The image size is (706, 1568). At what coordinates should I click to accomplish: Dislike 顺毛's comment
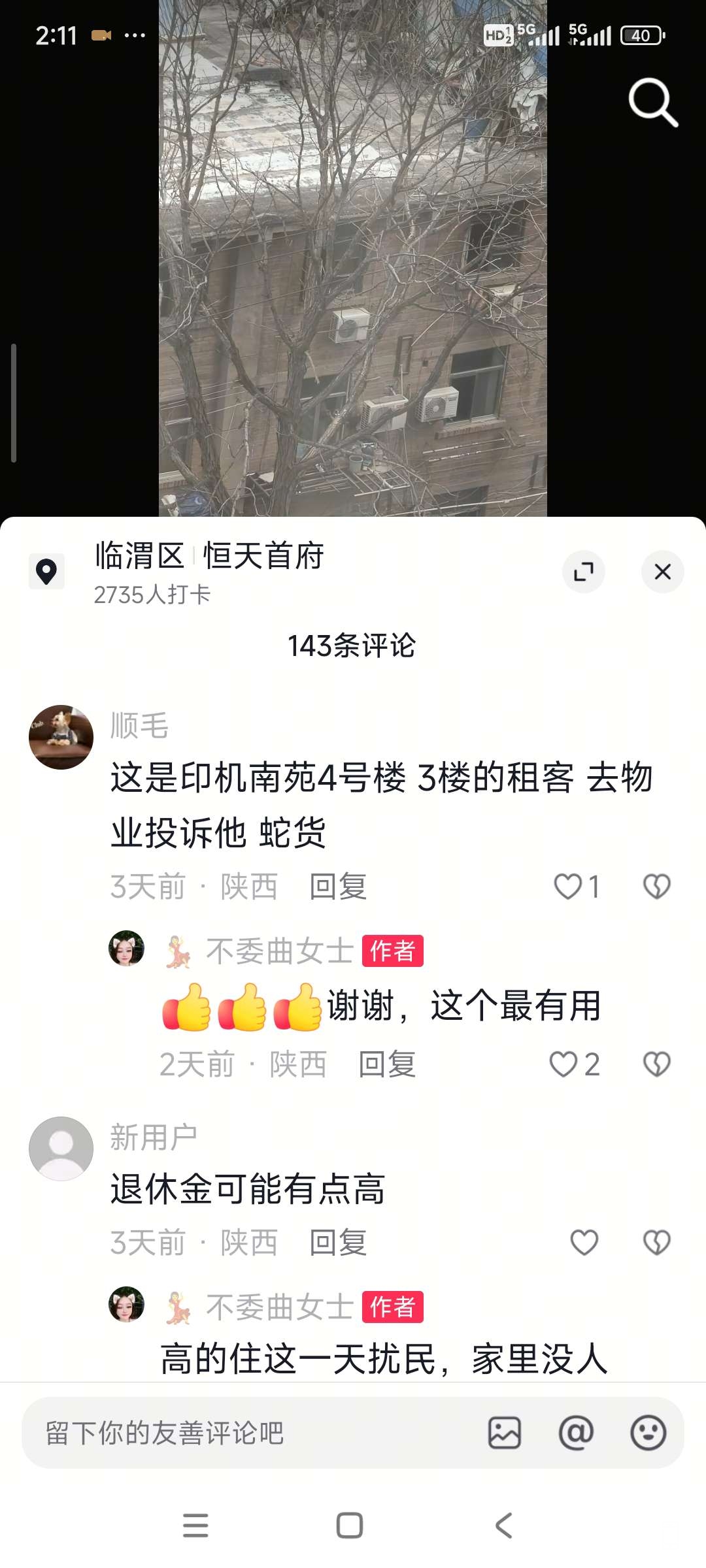(656, 887)
